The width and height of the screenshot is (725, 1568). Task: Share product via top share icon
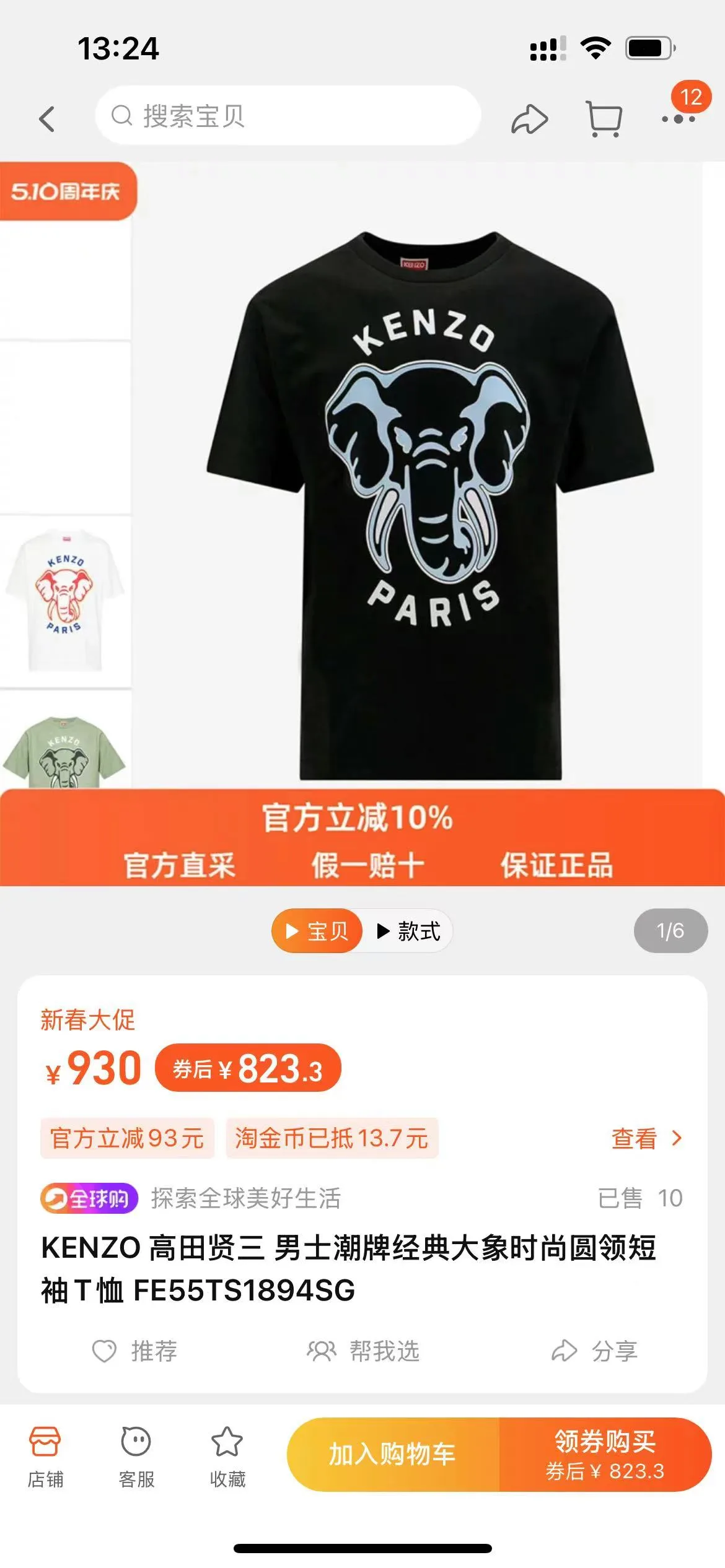529,119
